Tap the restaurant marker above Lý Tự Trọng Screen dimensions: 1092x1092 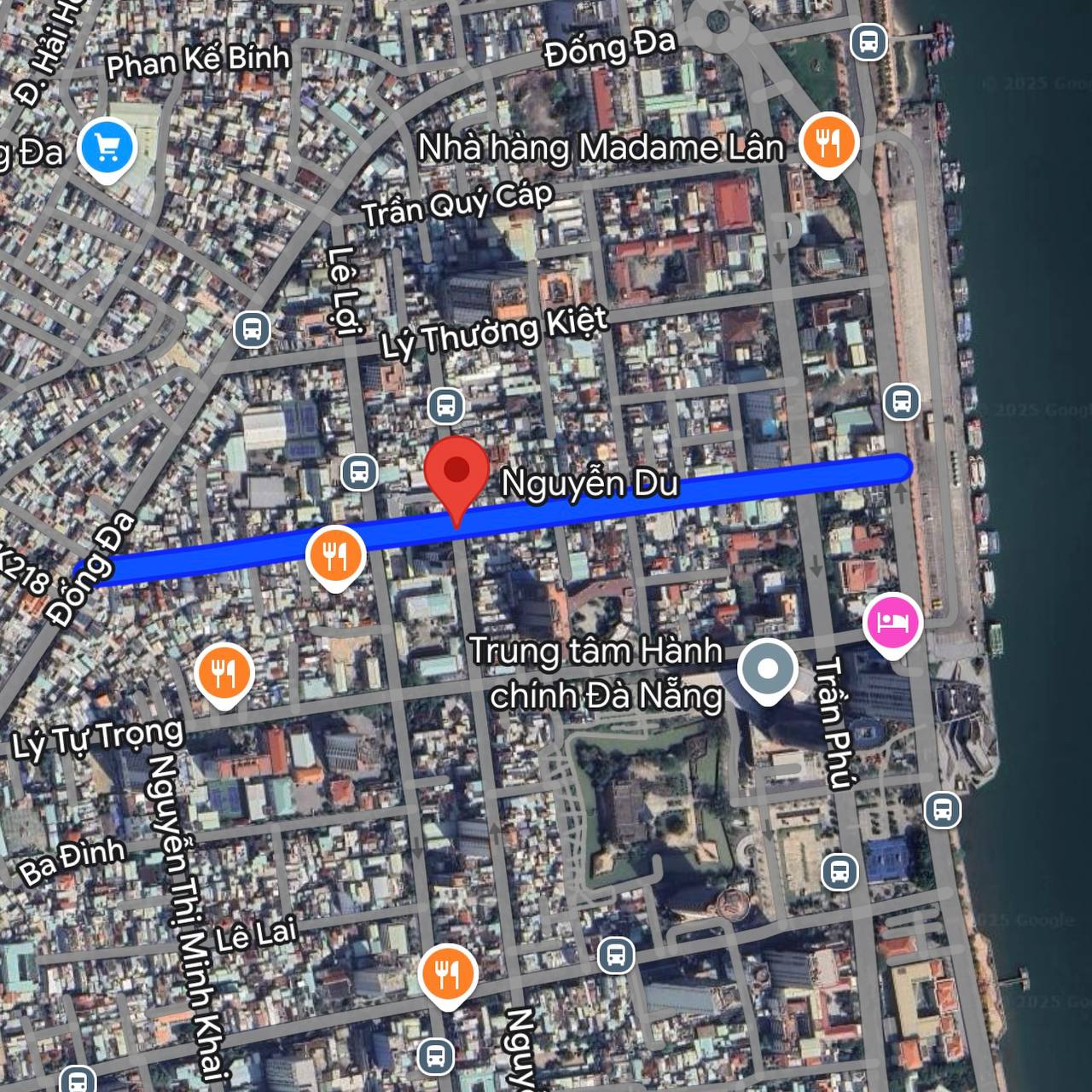point(224,673)
